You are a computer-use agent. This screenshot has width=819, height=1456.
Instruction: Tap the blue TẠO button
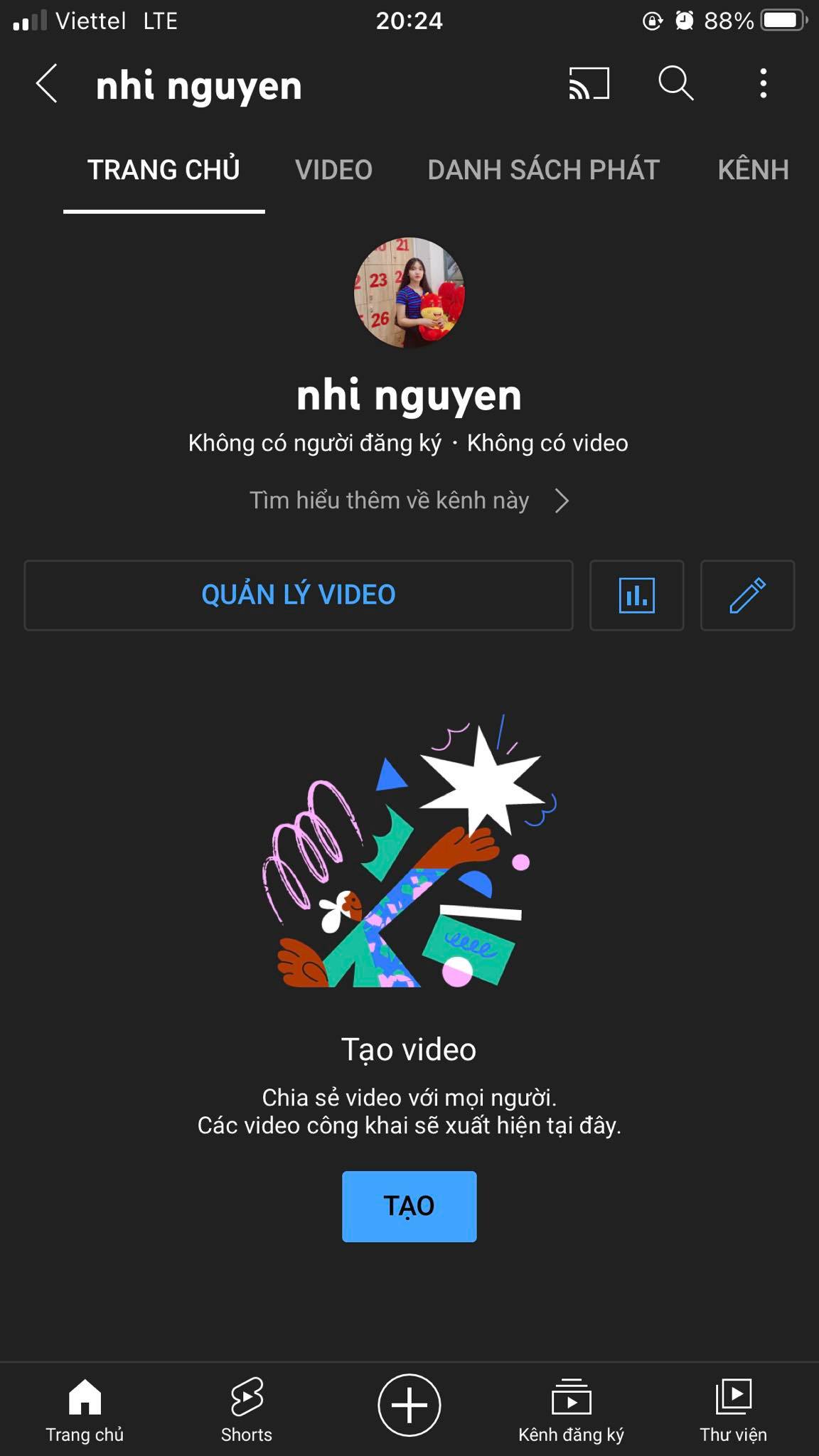(409, 1206)
